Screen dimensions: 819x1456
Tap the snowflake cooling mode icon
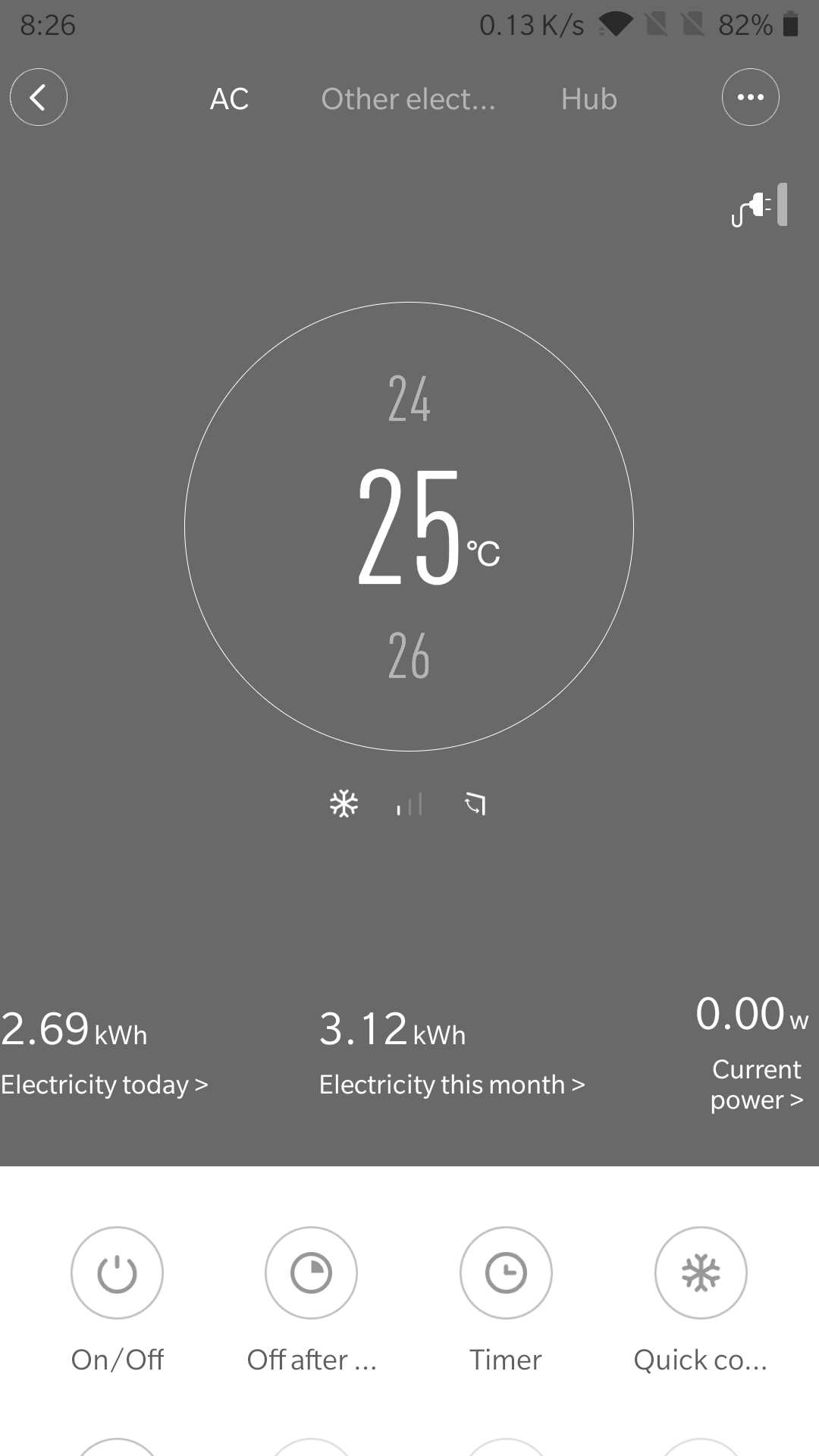[x=344, y=804]
